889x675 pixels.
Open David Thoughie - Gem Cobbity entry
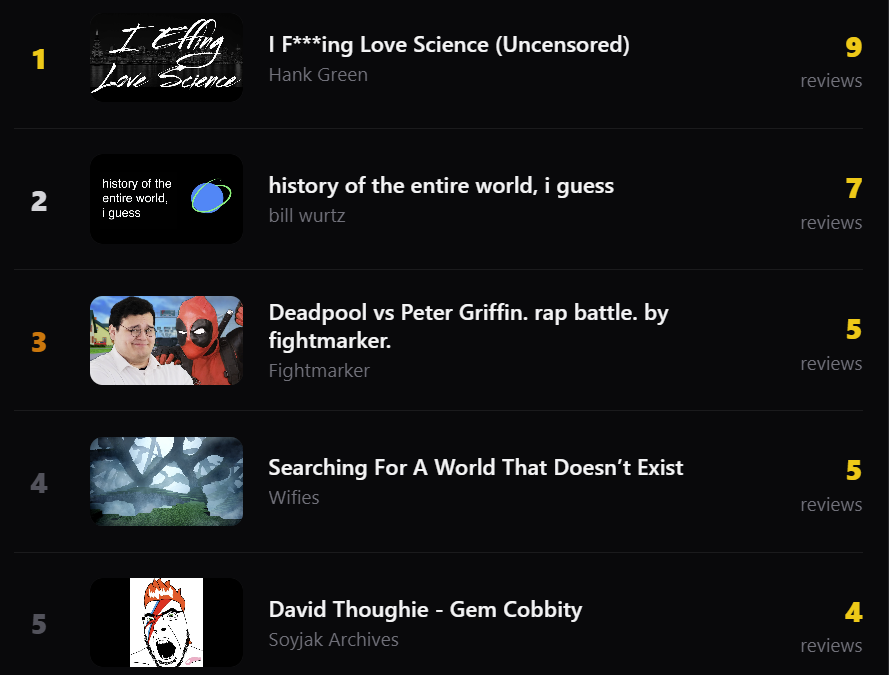[x=425, y=610]
